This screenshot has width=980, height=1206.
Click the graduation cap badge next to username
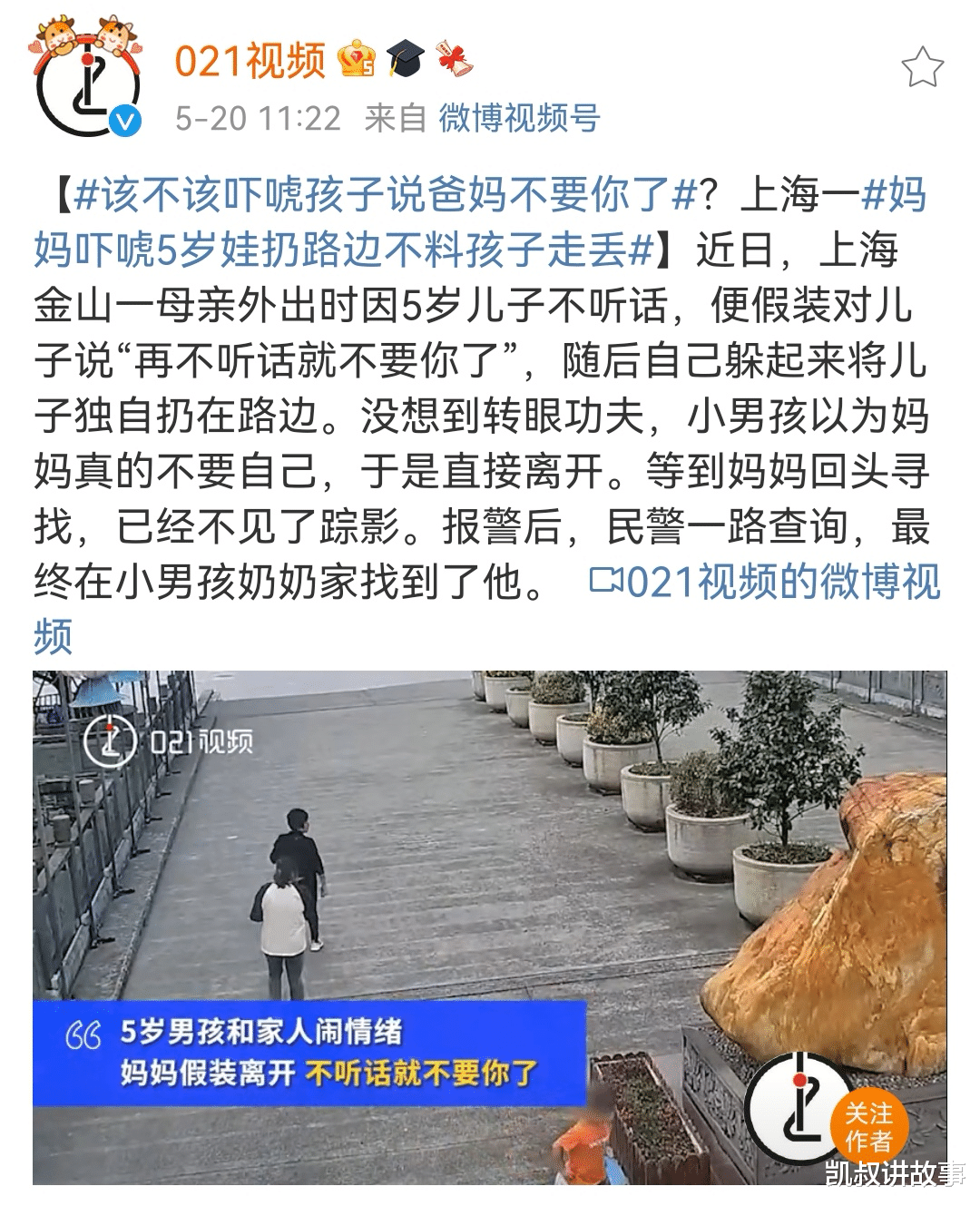407,59
